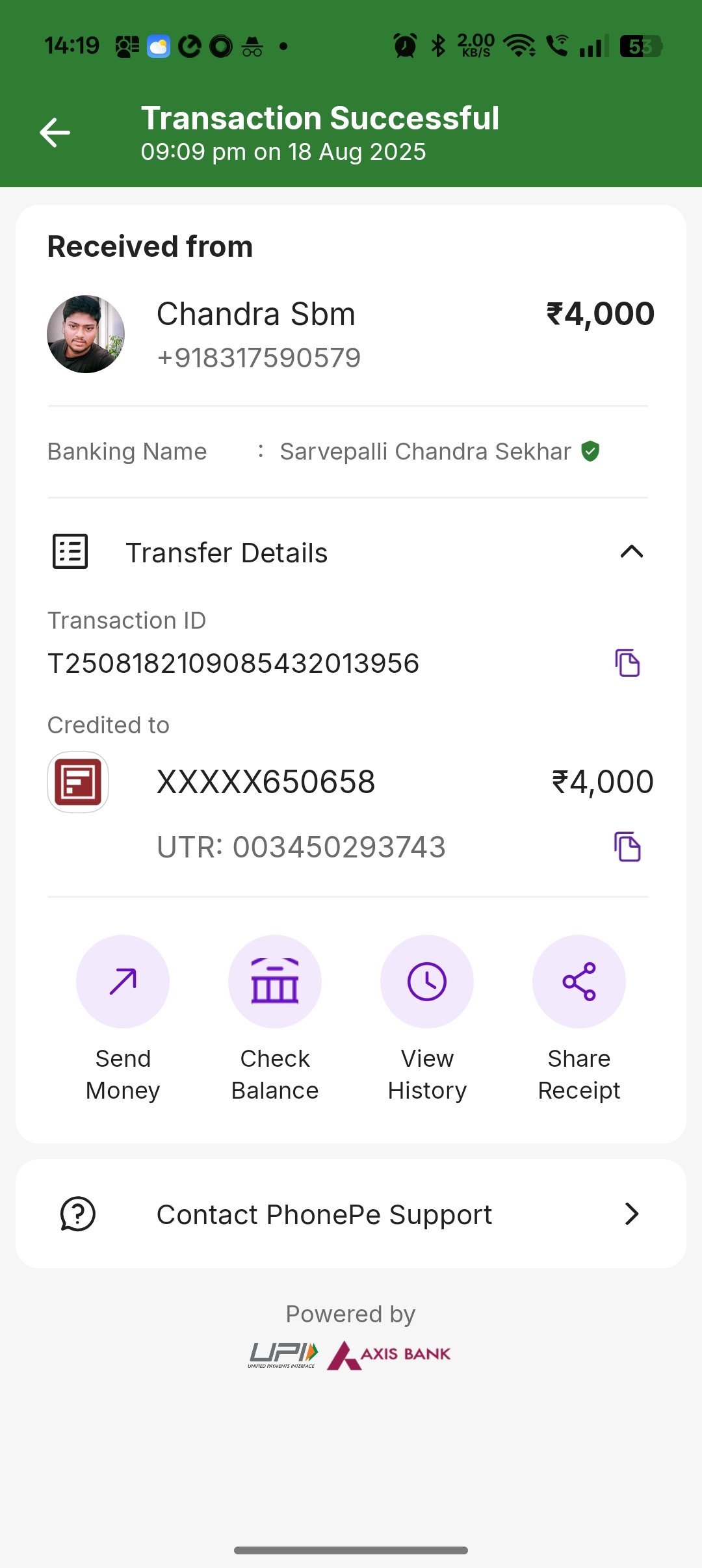Viewport: 702px width, 1568px height.
Task: Open View History
Action: click(x=427, y=982)
